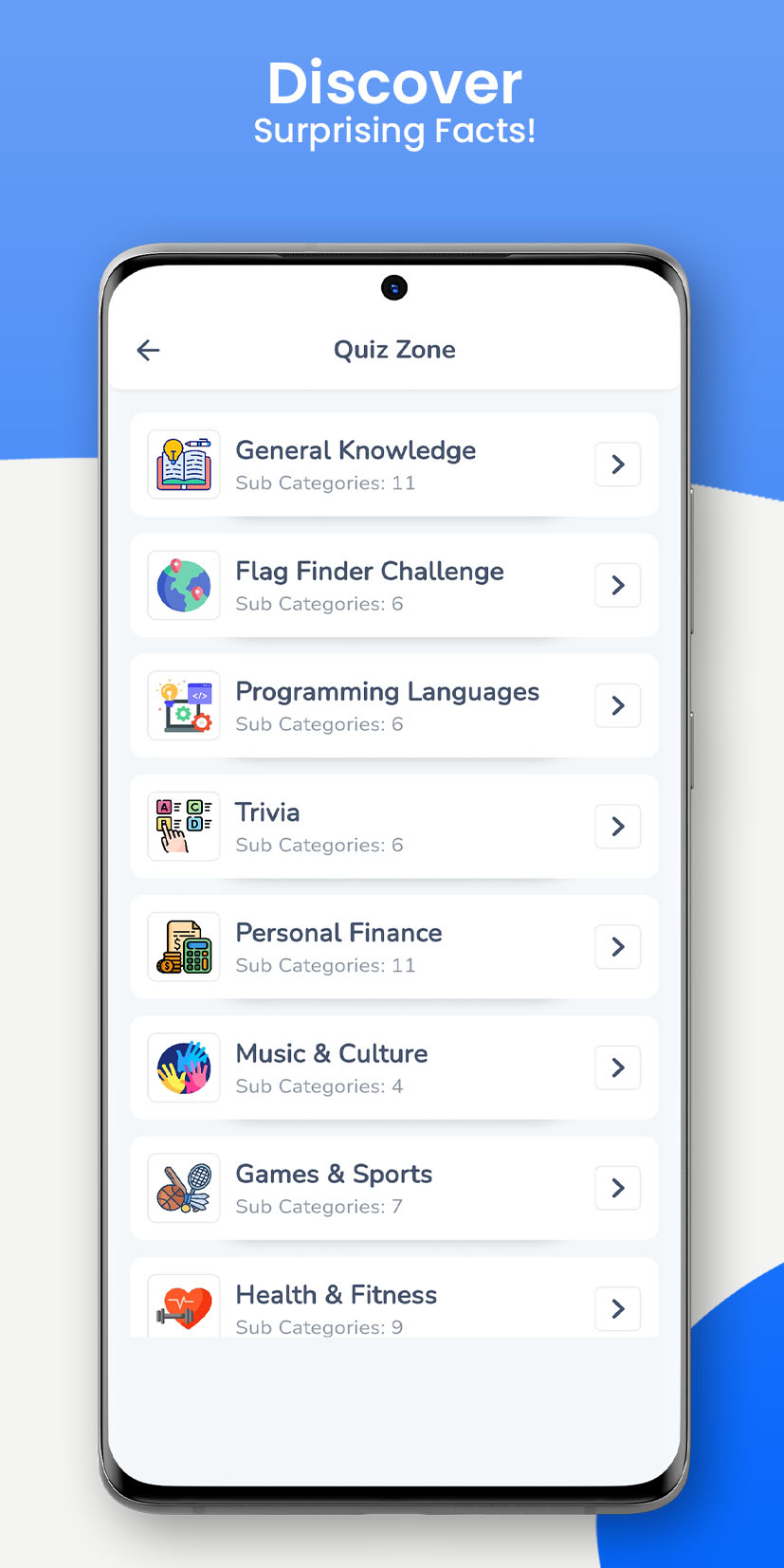Click the Trivia blocks icon
Image resolution: width=784 pixels, height=1568 pixels.
[183, 826]
